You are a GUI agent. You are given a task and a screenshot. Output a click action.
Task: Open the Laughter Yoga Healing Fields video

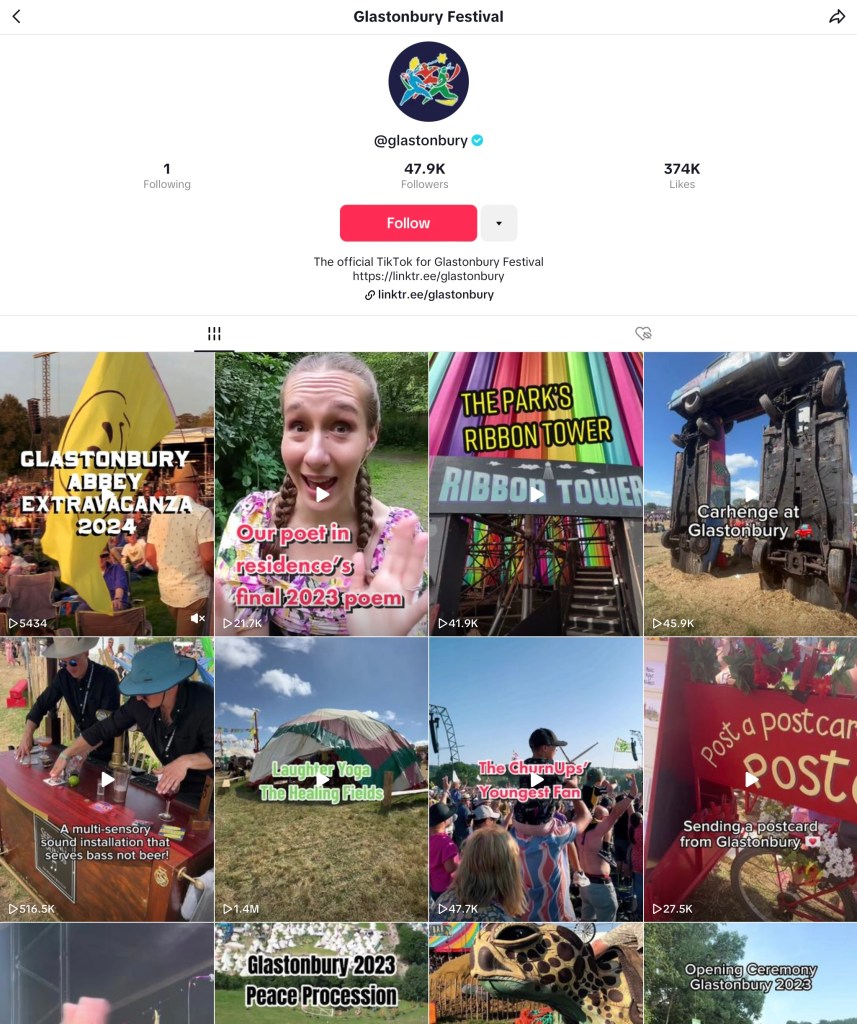[x=322, y=779]
